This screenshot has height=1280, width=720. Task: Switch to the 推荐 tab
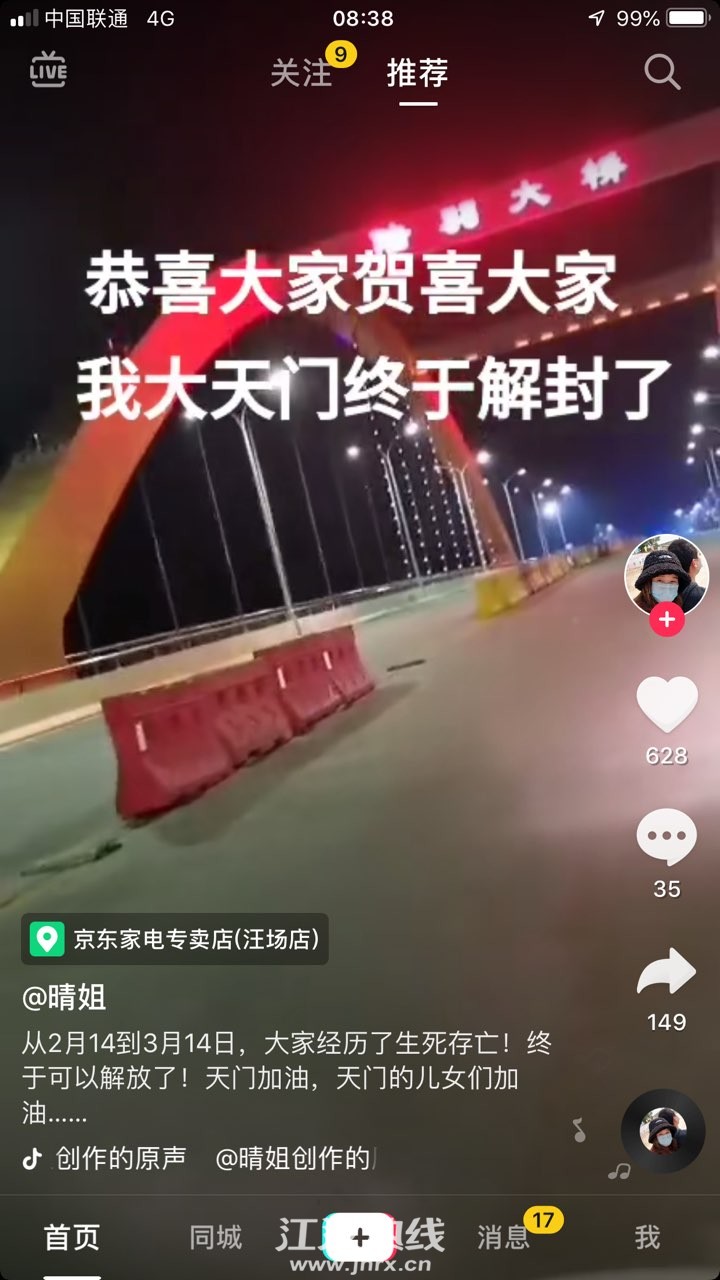tap(417, 73)
